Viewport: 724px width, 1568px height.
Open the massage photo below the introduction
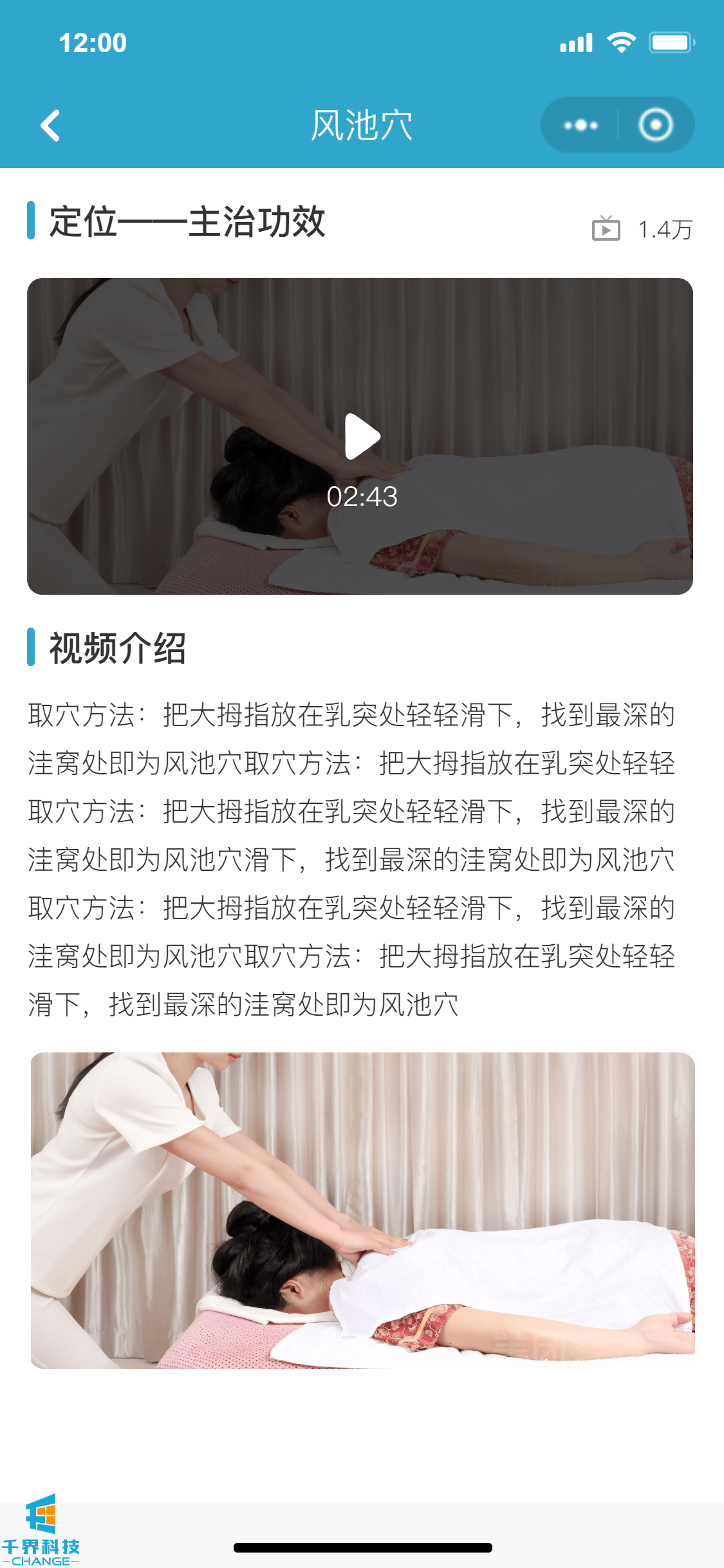362,1210
